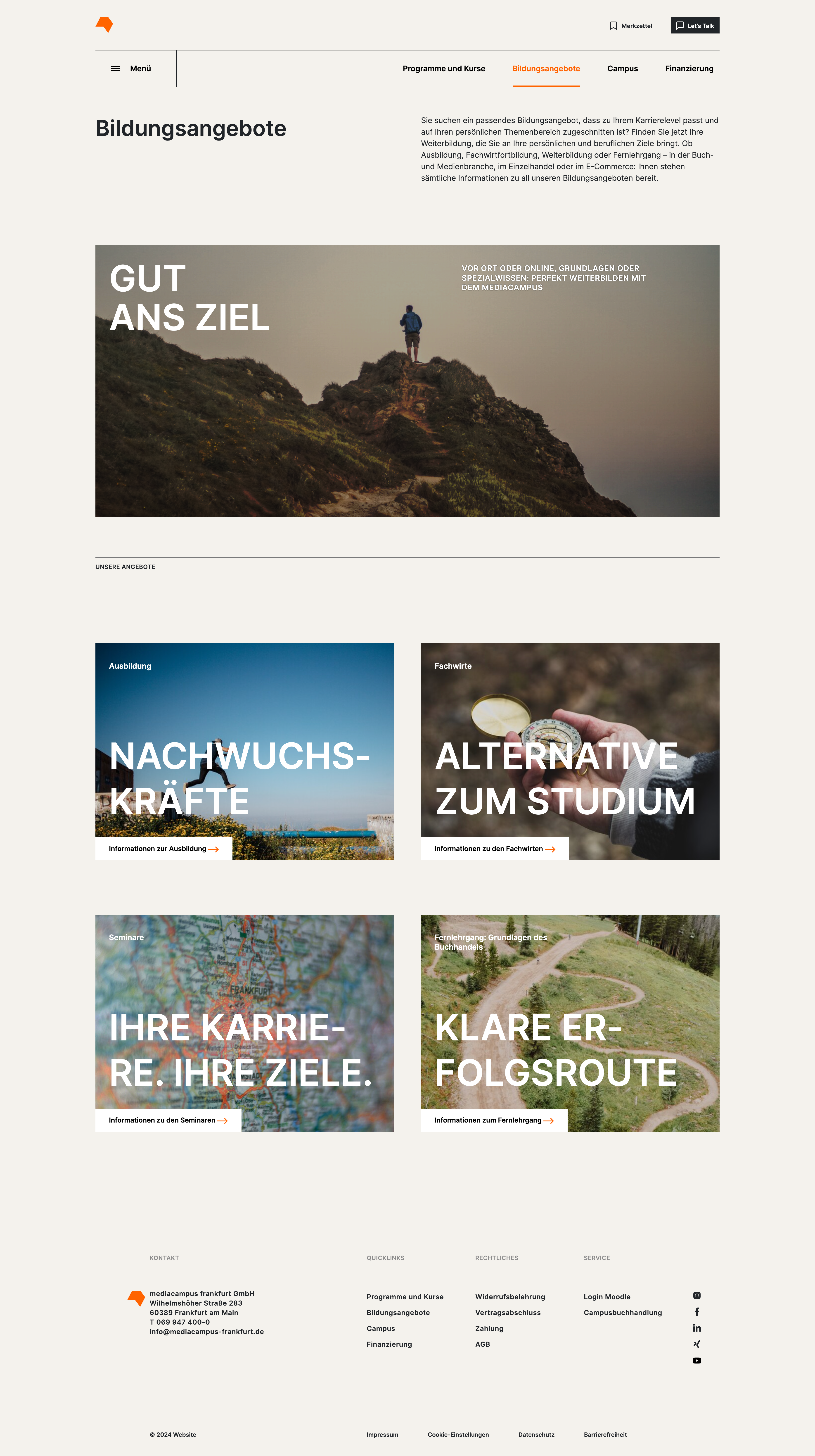815x1456 pixels.
Task: Open Cookie-Einstellungen
Action: point(458,1435)
